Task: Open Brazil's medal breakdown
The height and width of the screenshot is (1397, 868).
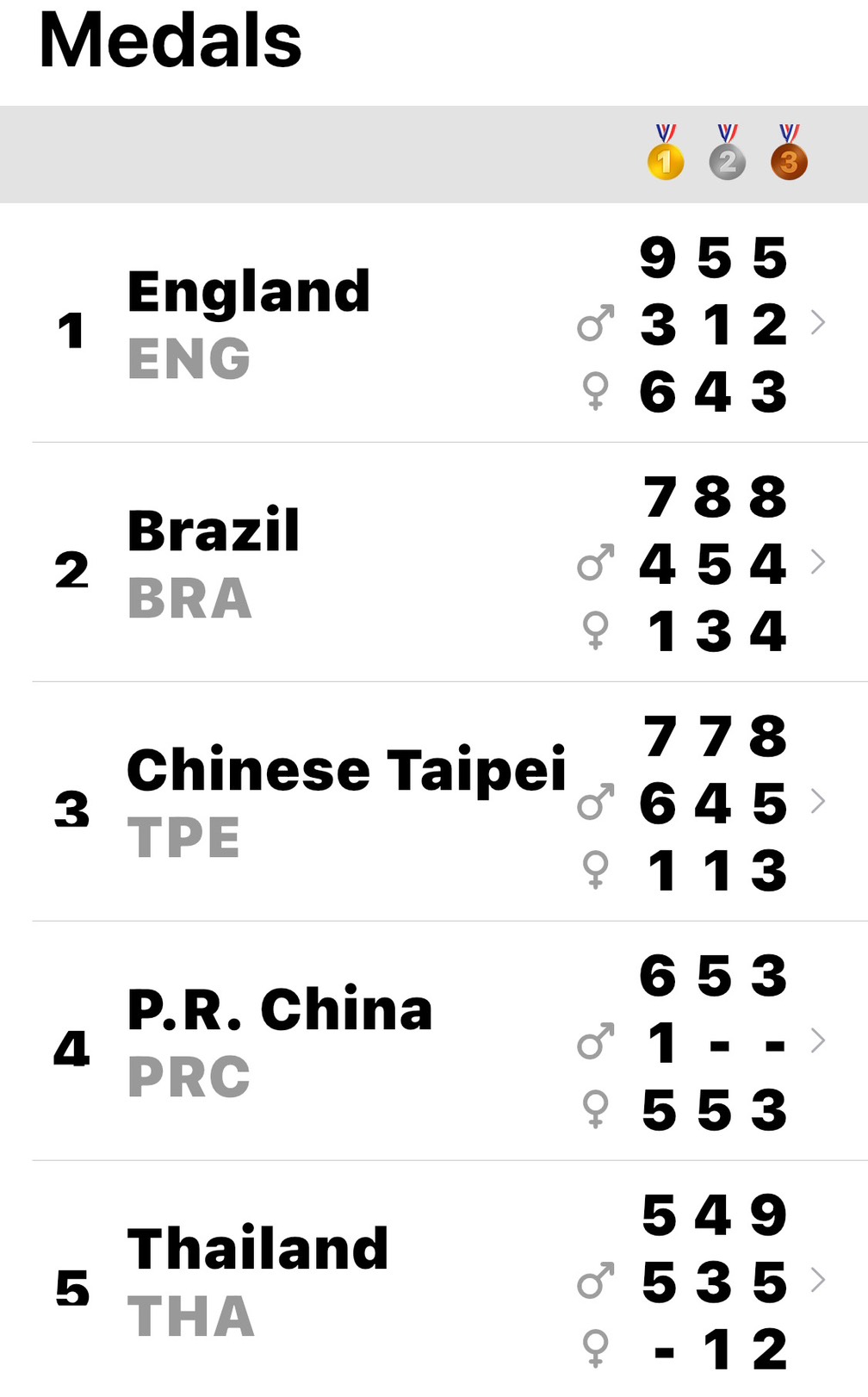Action: 434,562
